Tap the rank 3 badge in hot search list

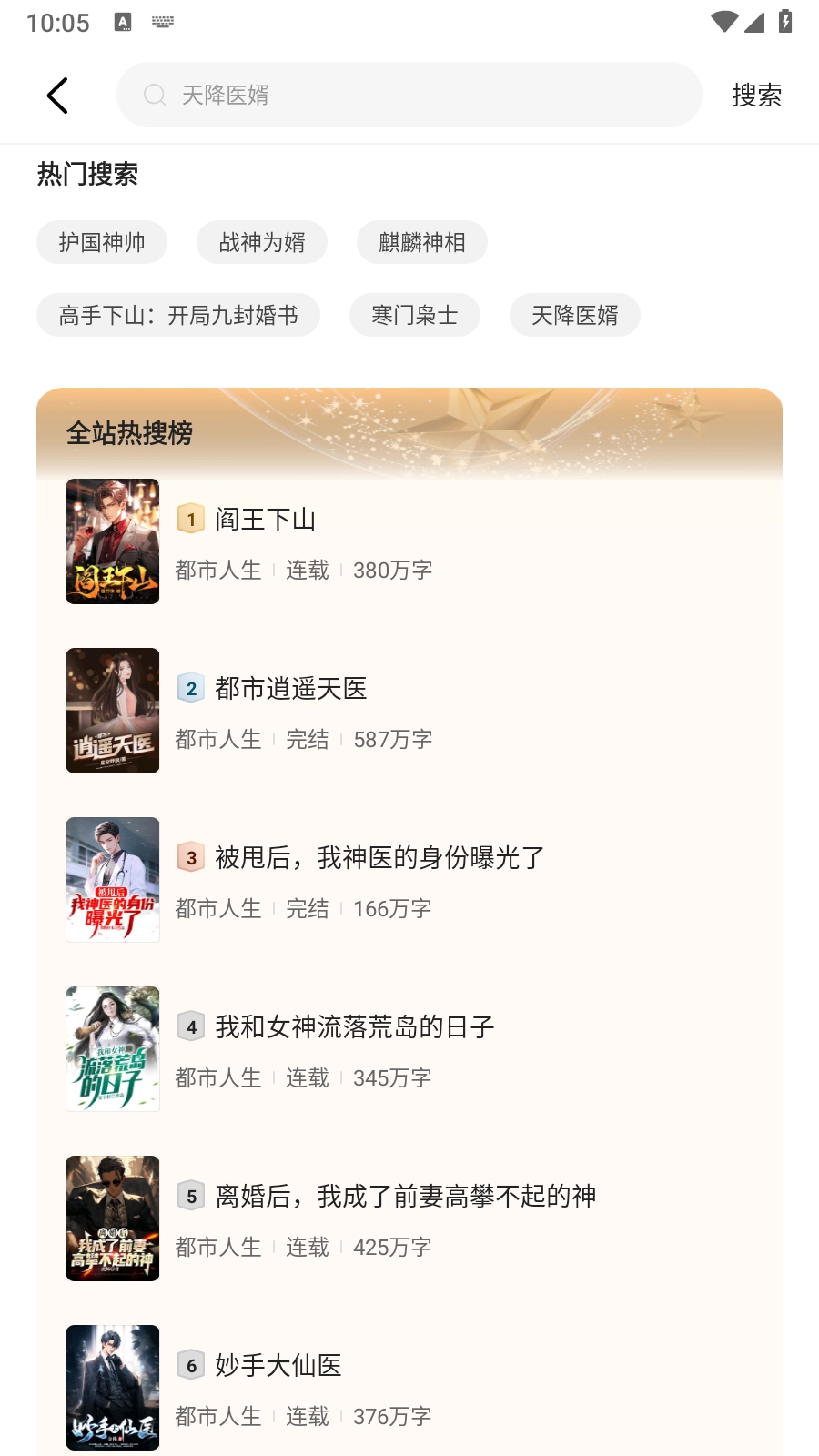pos(190,857)
